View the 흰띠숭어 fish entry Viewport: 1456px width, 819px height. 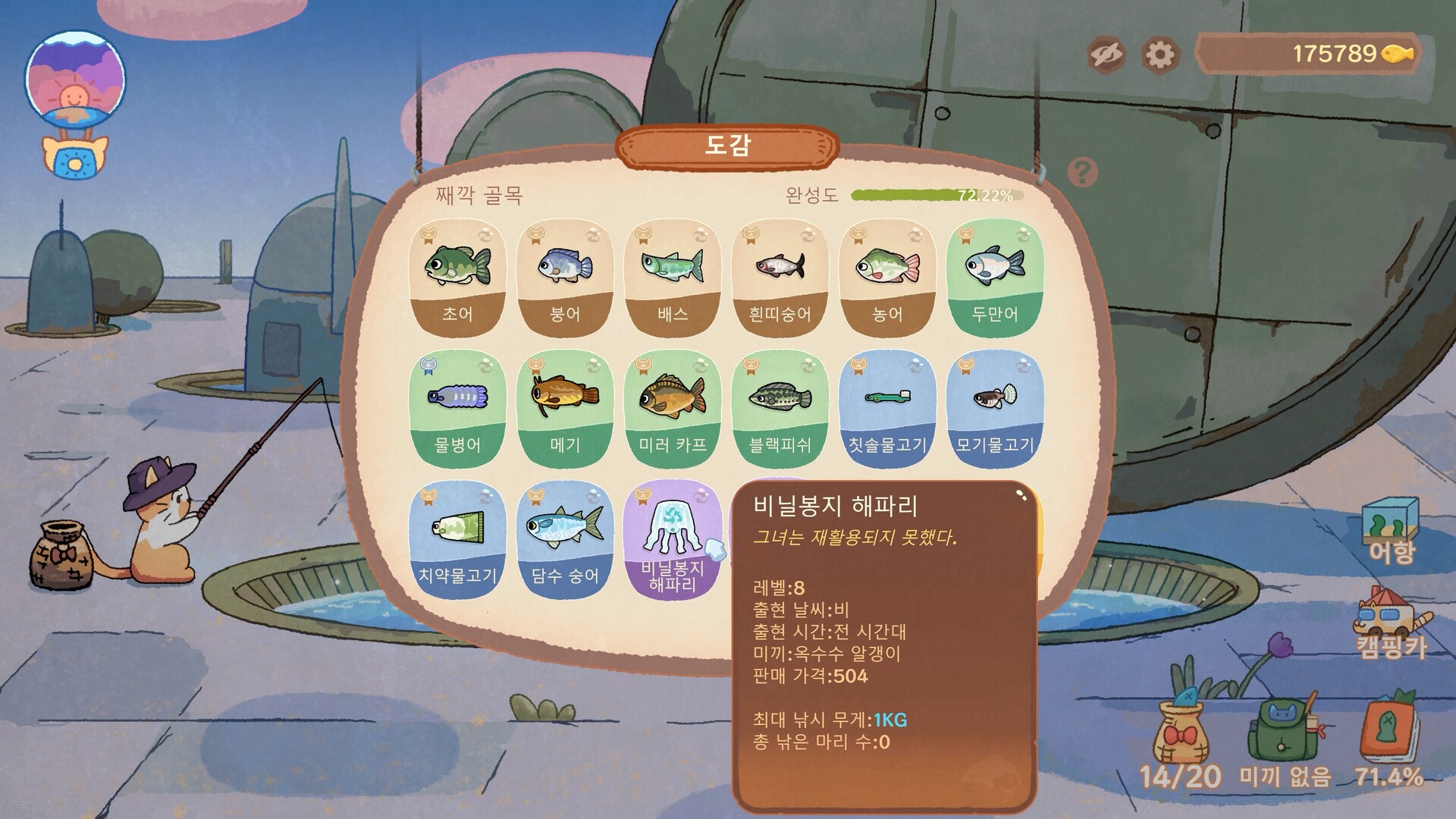coord(780,277)
